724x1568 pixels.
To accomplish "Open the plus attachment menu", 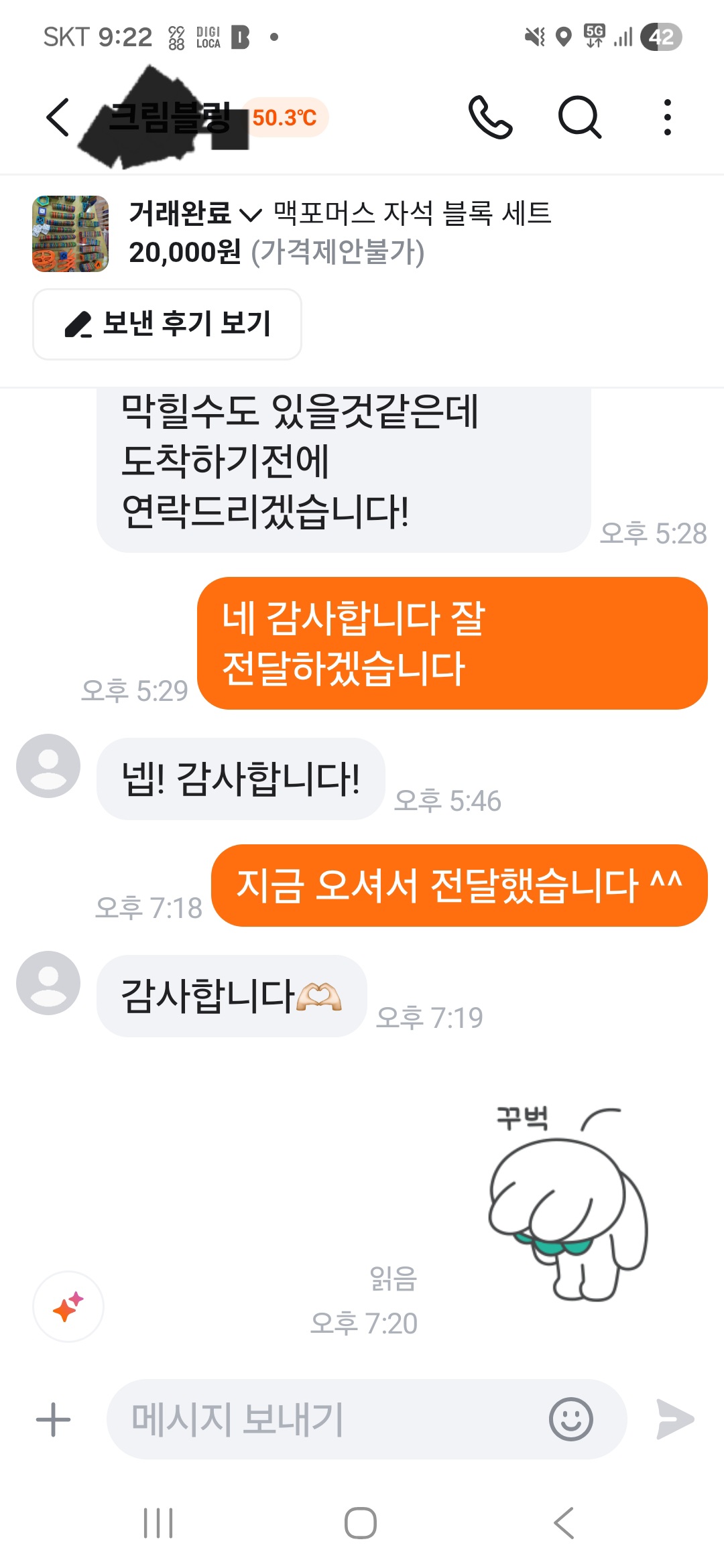I will point(53,1419).
